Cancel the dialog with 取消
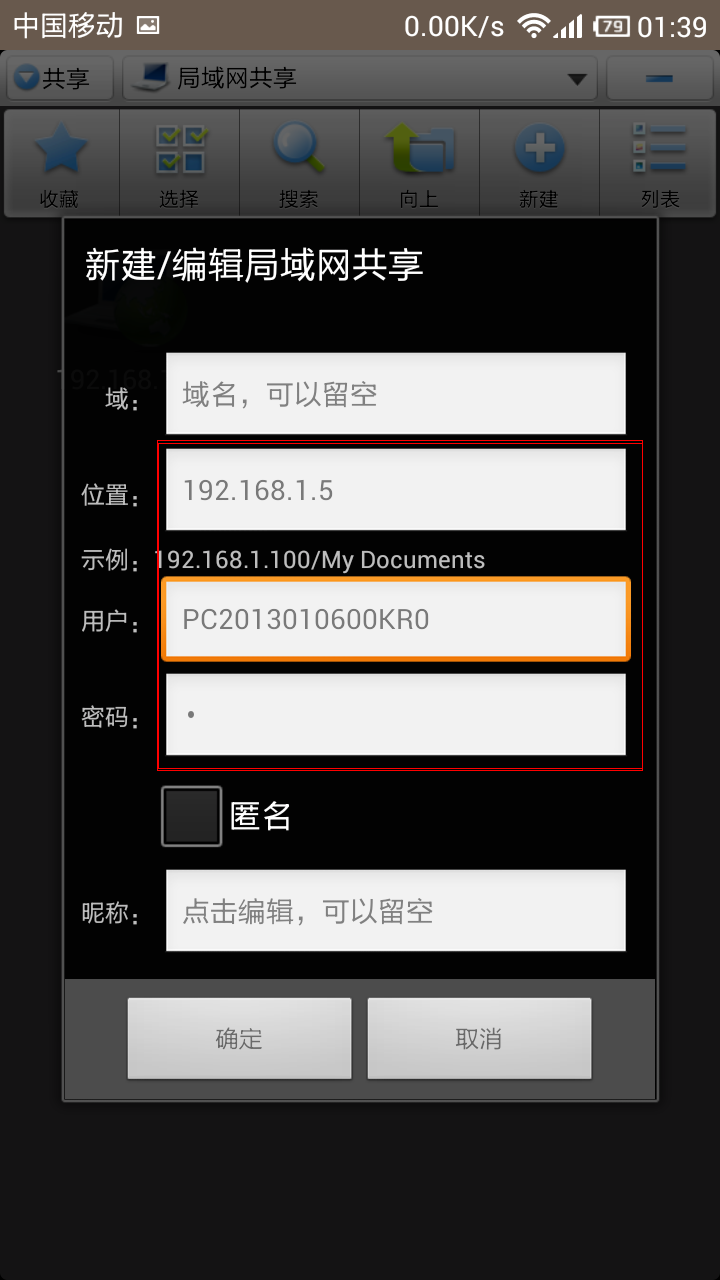Viewport: 720px width, 1280px height. (479, 1038)
